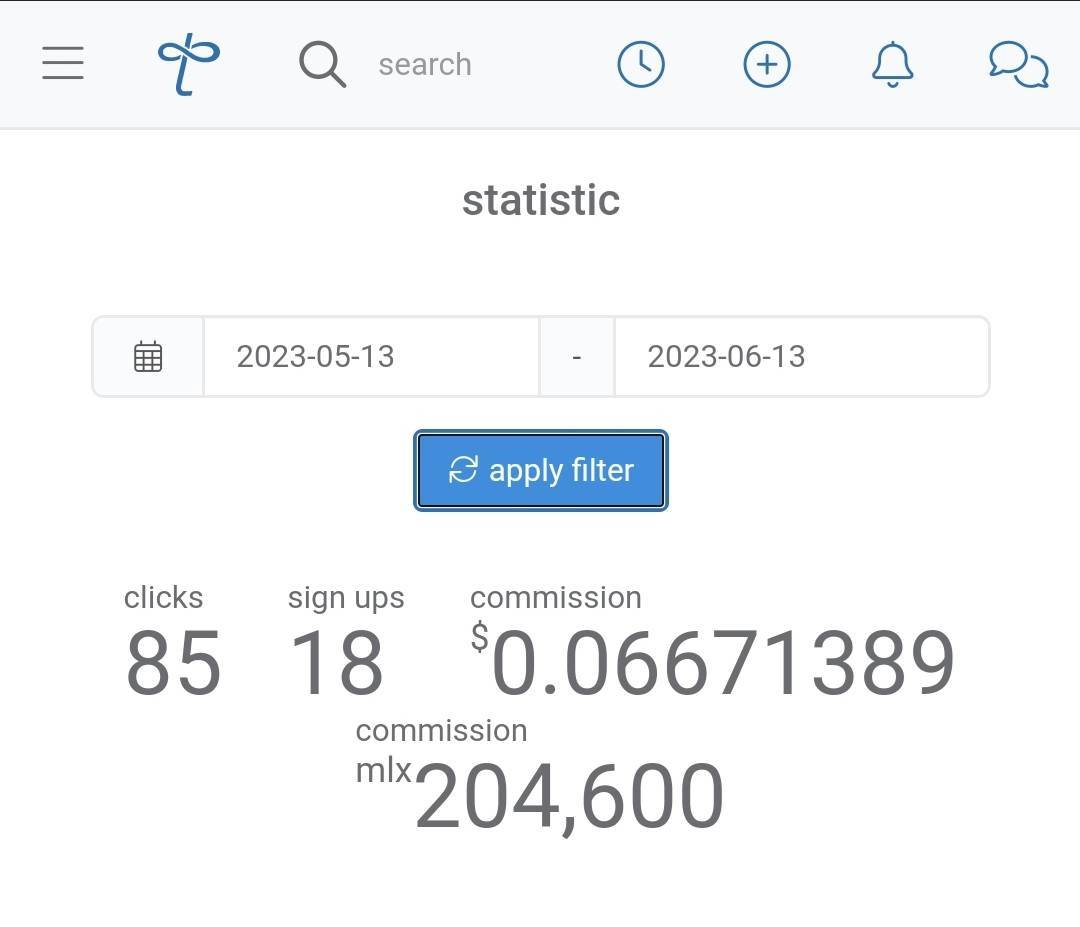Apply the date filter
Screen dimensions: 1080x927
click(x=541, y=470)
